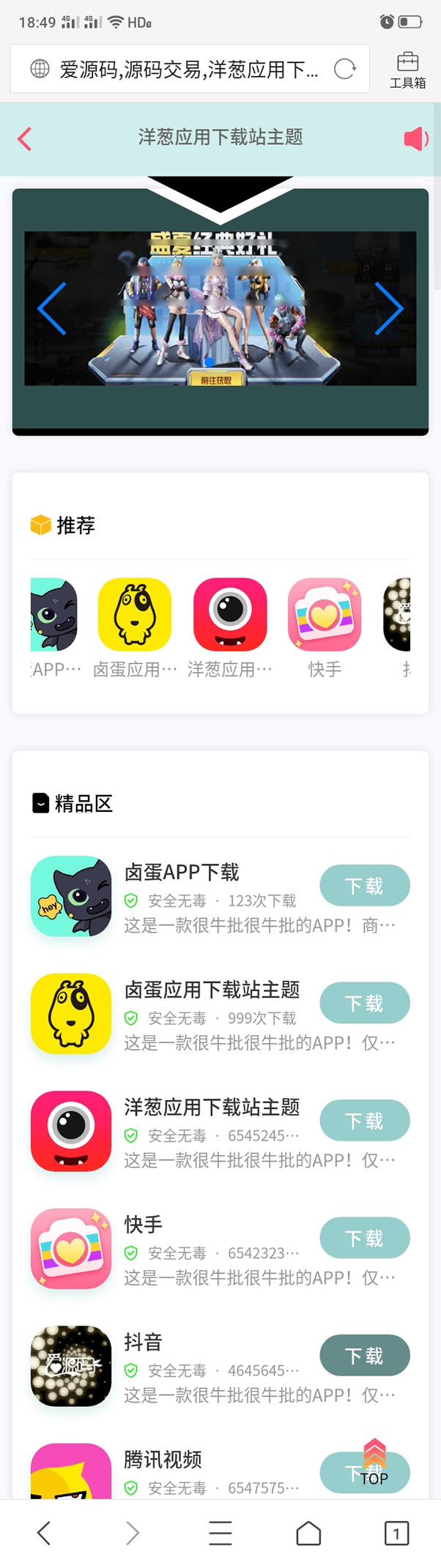Download 抖音 app
Image resolution: width=441 pixels, height=1568 pixels.
pyautogui.click(x=364, y=1356)
